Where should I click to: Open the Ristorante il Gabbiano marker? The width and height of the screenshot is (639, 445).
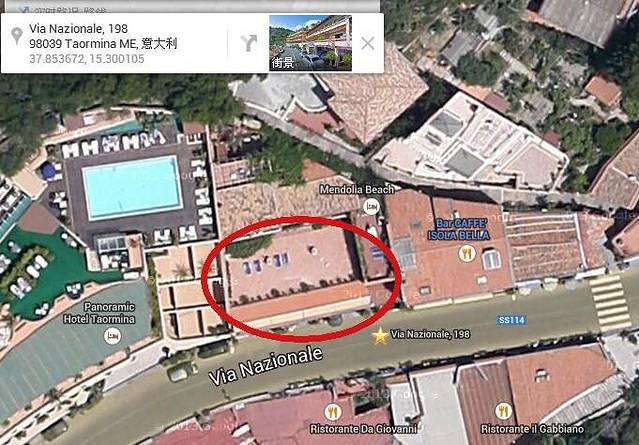504,411
